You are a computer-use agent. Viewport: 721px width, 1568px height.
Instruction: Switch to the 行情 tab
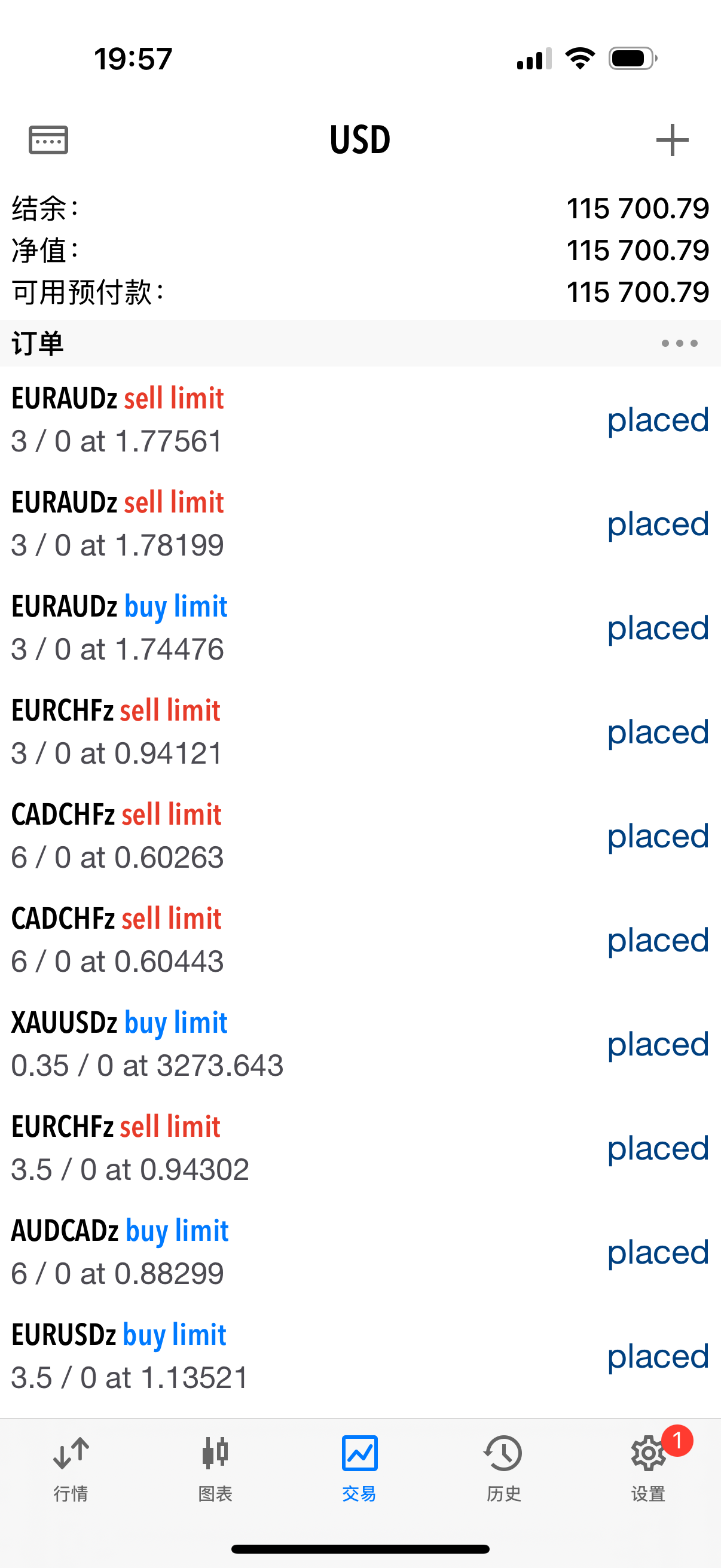71,1468
